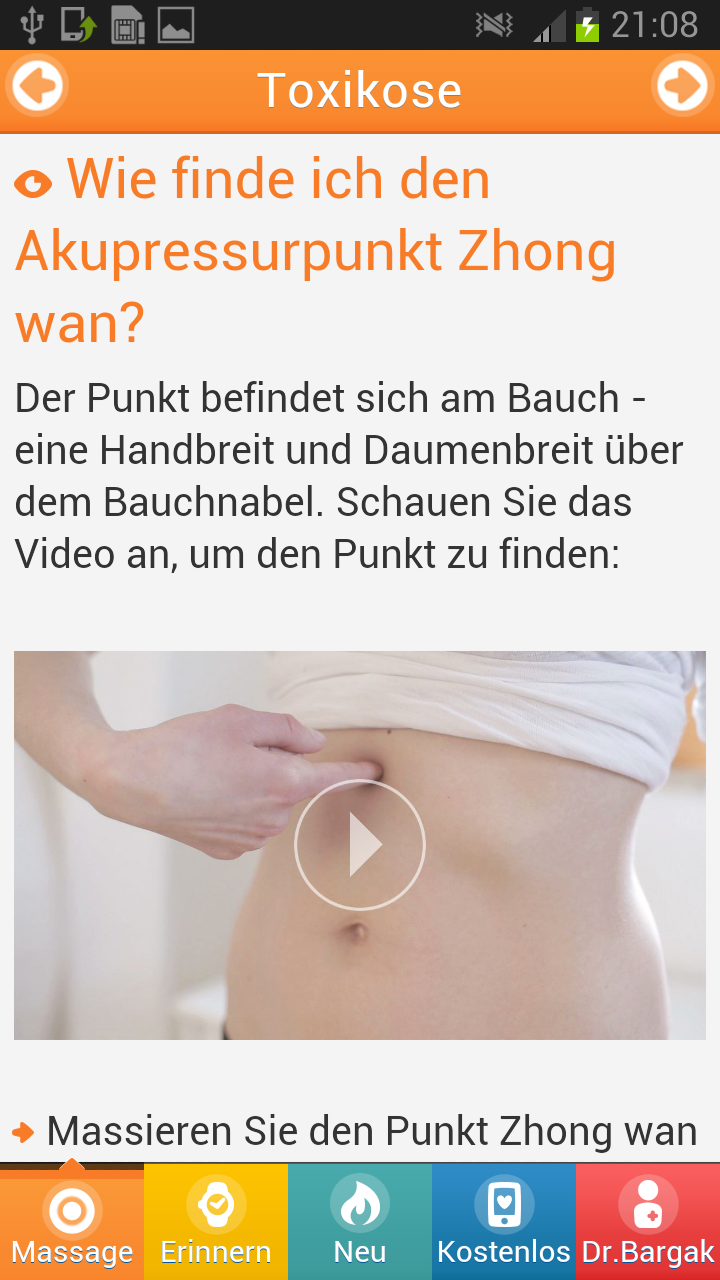Go to next page with right arrow
The image size is (720, 1280).
coord(683,87)
